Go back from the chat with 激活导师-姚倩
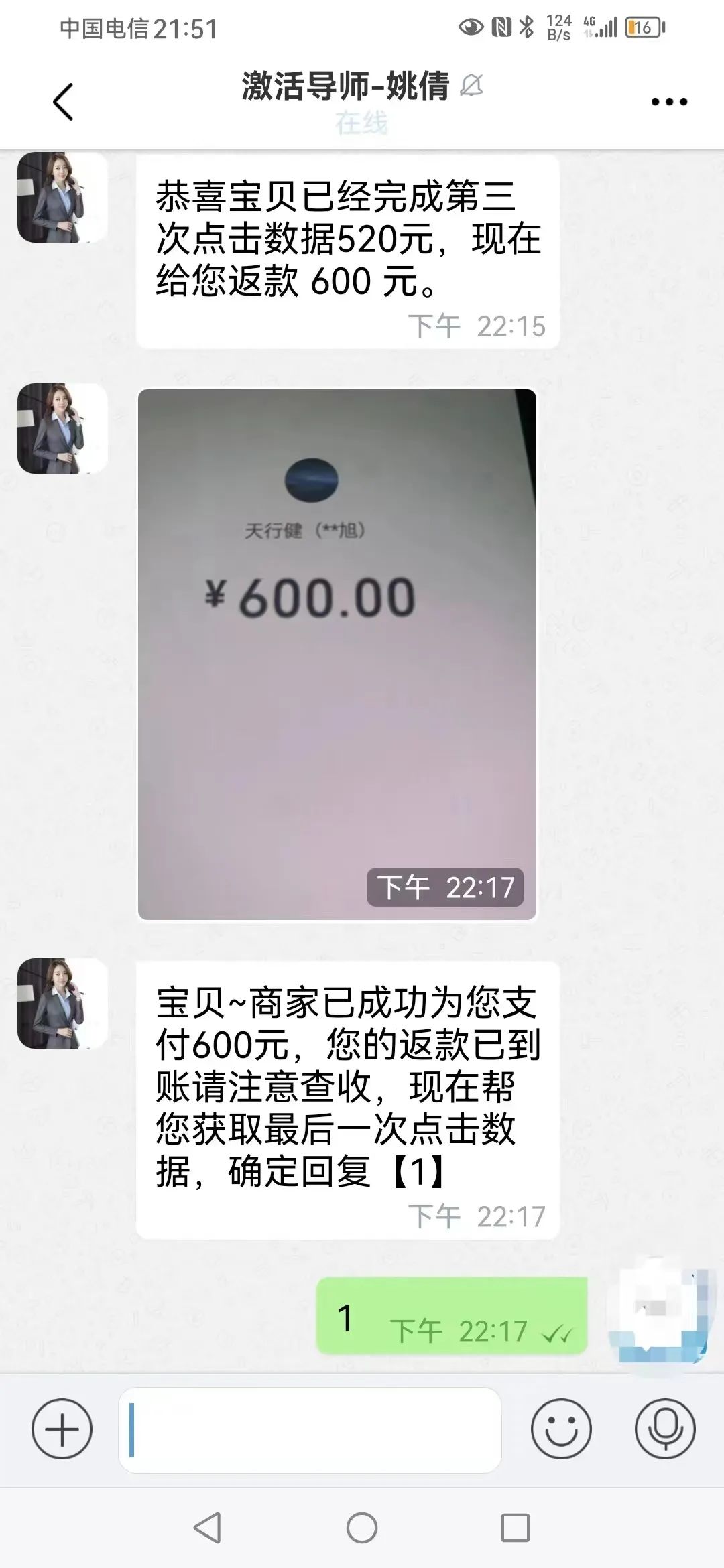Image resolution: width=724 pixels, height=1568 pixels. [63, 102]
